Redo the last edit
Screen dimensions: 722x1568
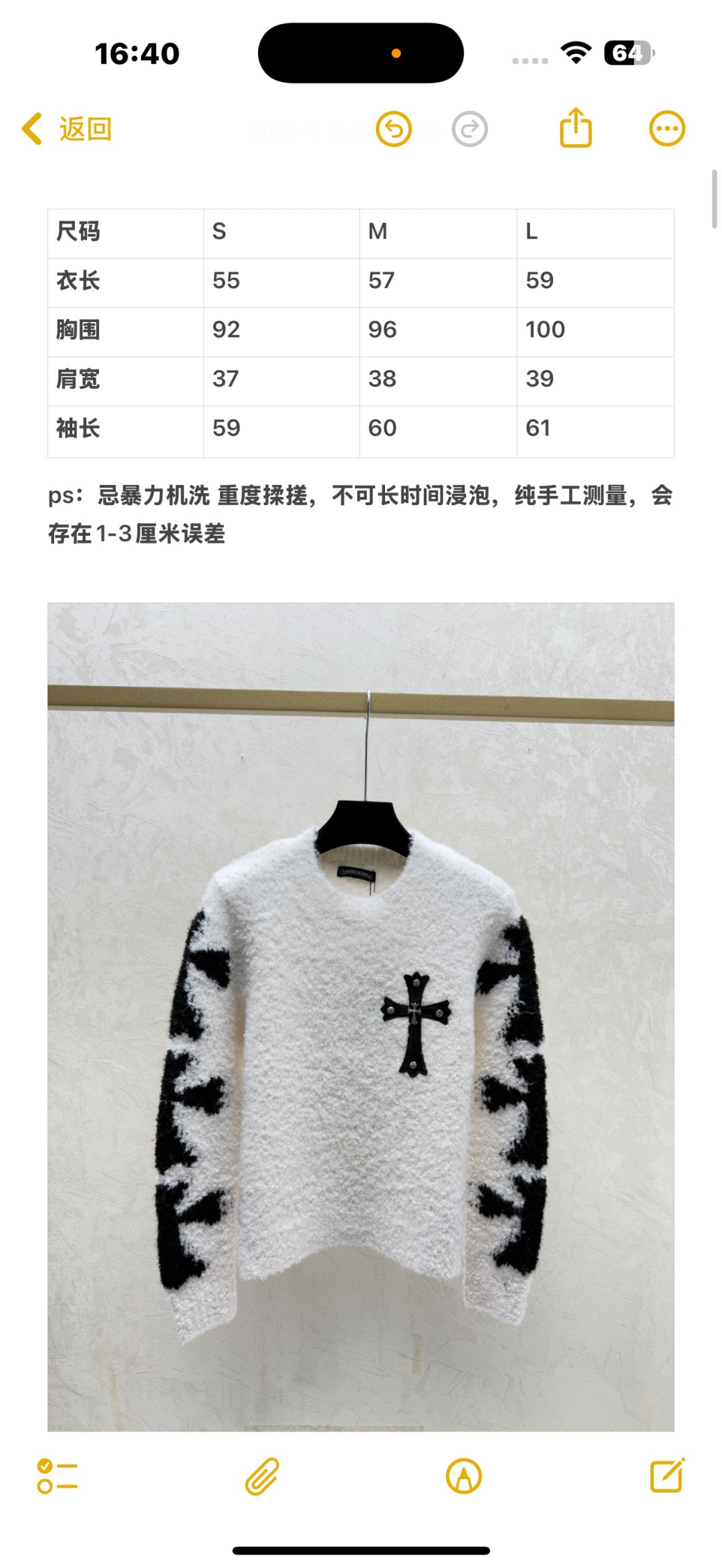469,129
